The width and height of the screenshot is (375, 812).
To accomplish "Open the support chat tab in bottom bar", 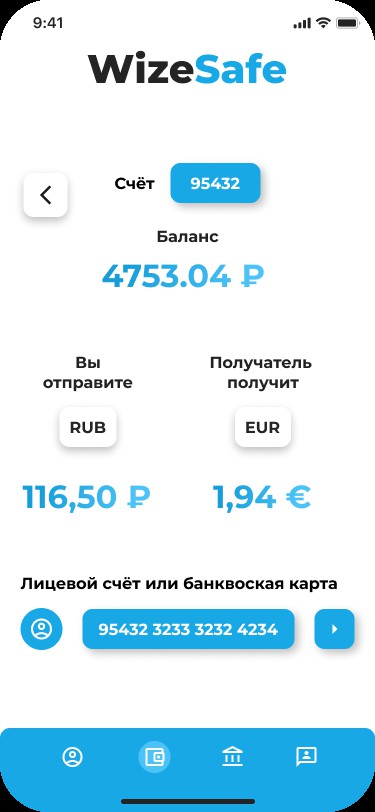I will pos(306,757).
